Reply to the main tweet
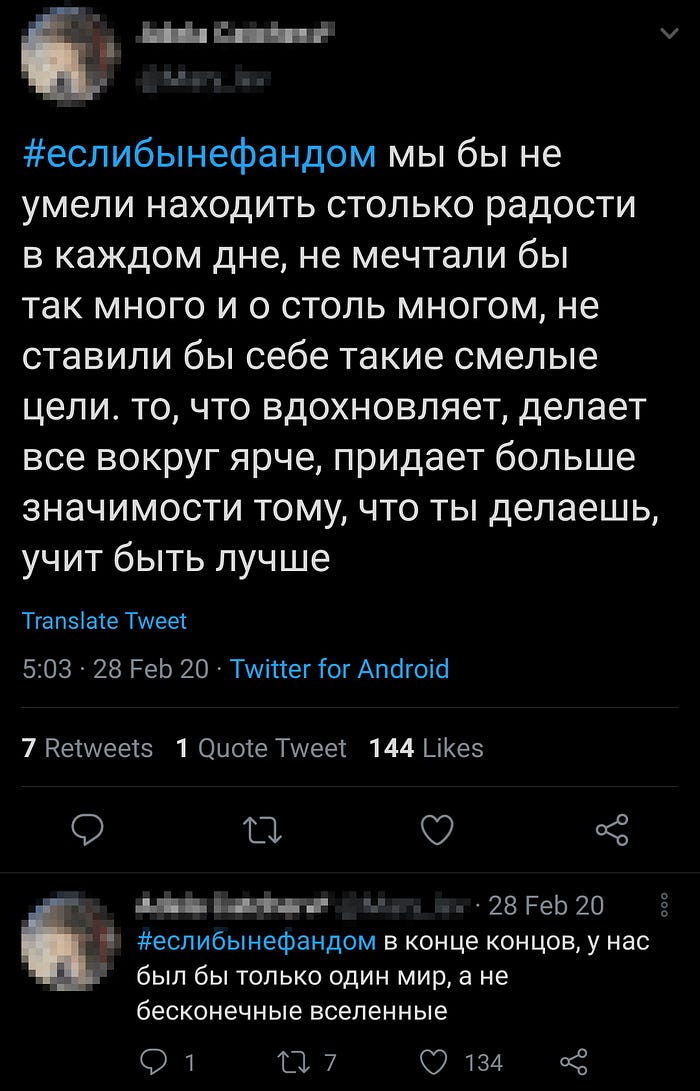 point(90,829)
